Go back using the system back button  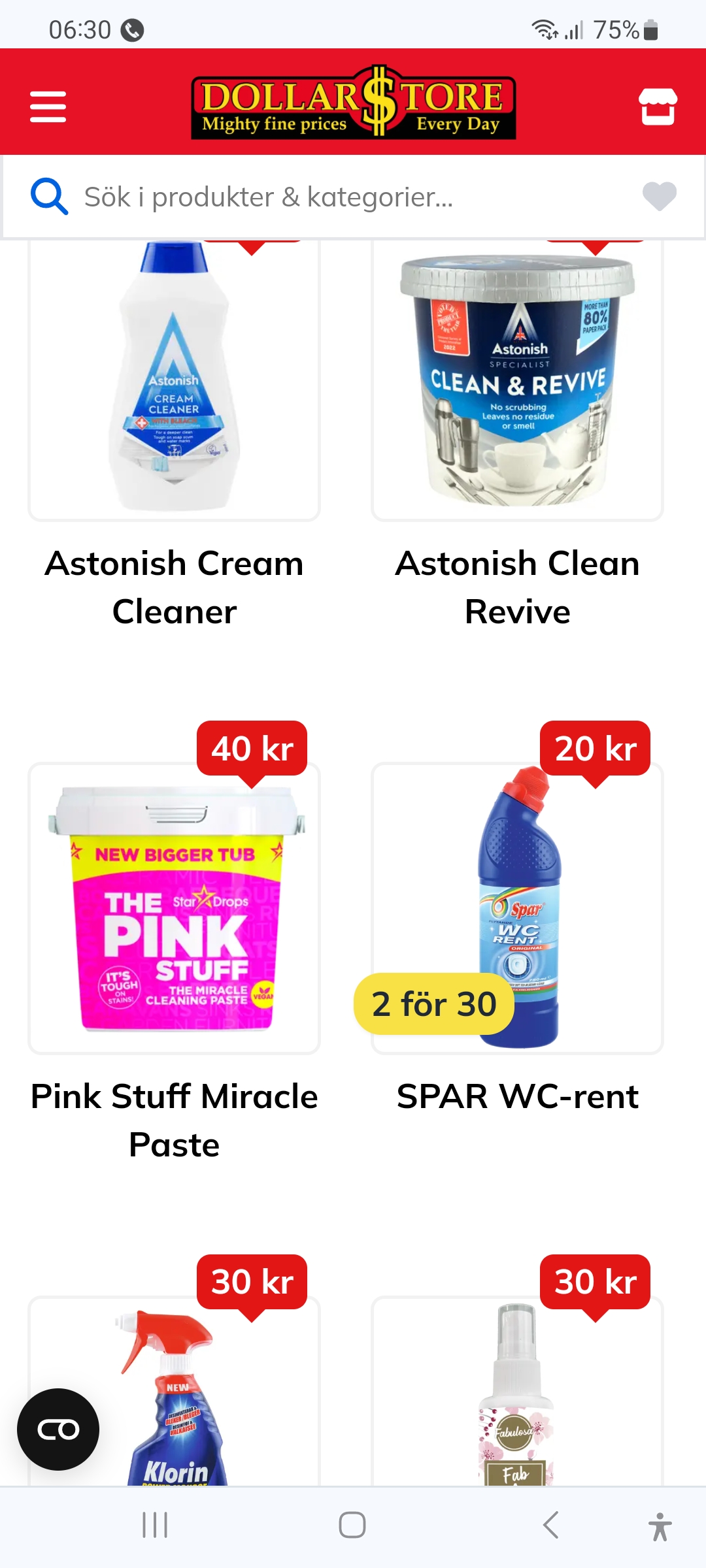click(551, 1525)
